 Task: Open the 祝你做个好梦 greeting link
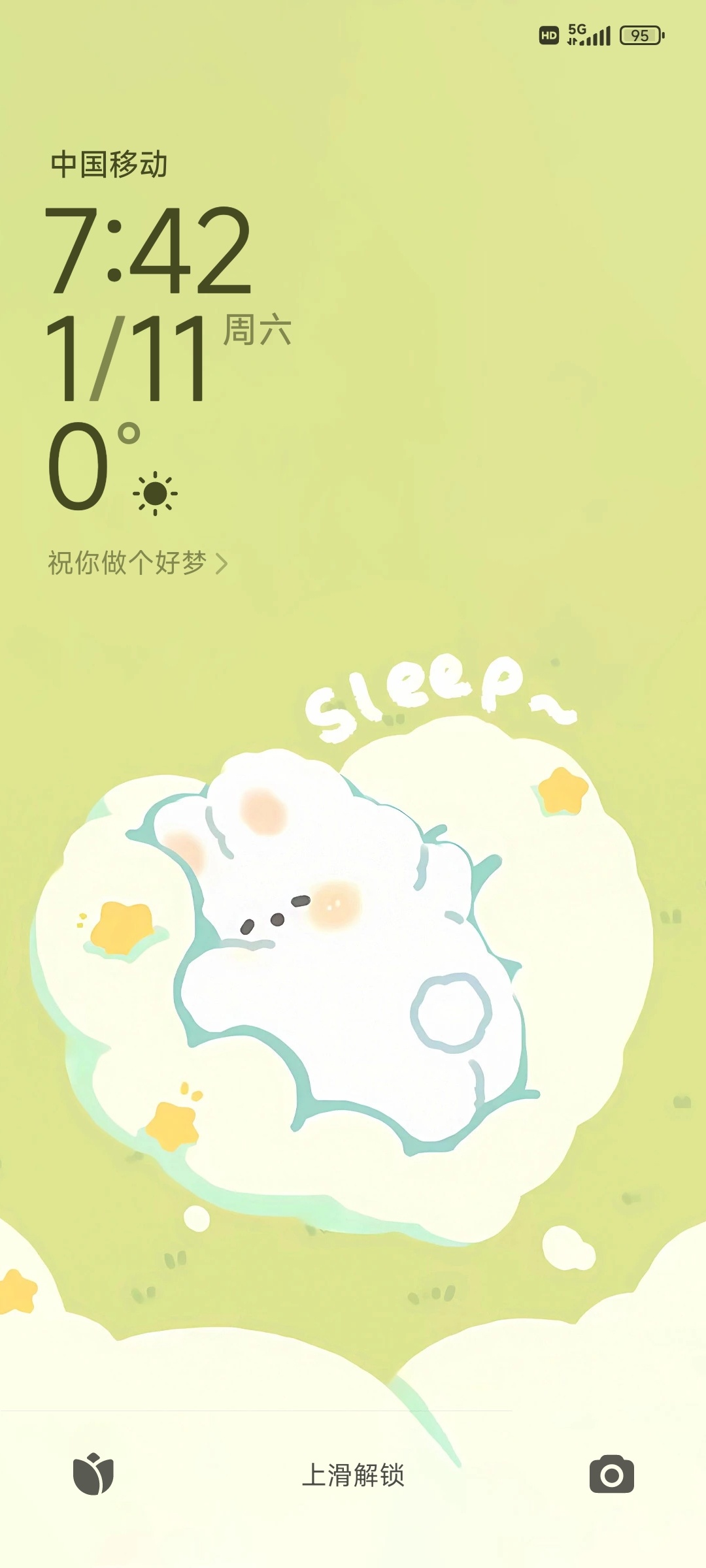pos(137,563)
